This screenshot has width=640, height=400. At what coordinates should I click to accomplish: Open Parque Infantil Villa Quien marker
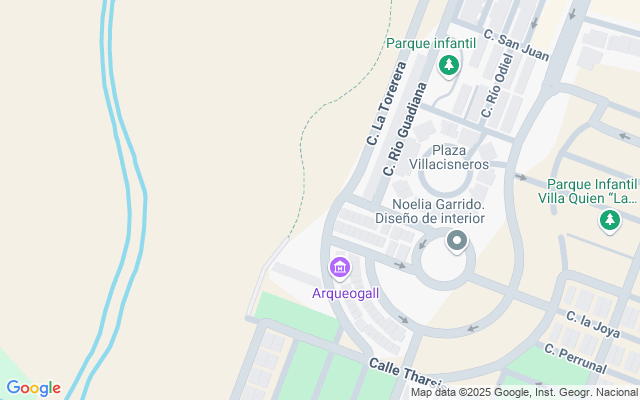point(610,220)
